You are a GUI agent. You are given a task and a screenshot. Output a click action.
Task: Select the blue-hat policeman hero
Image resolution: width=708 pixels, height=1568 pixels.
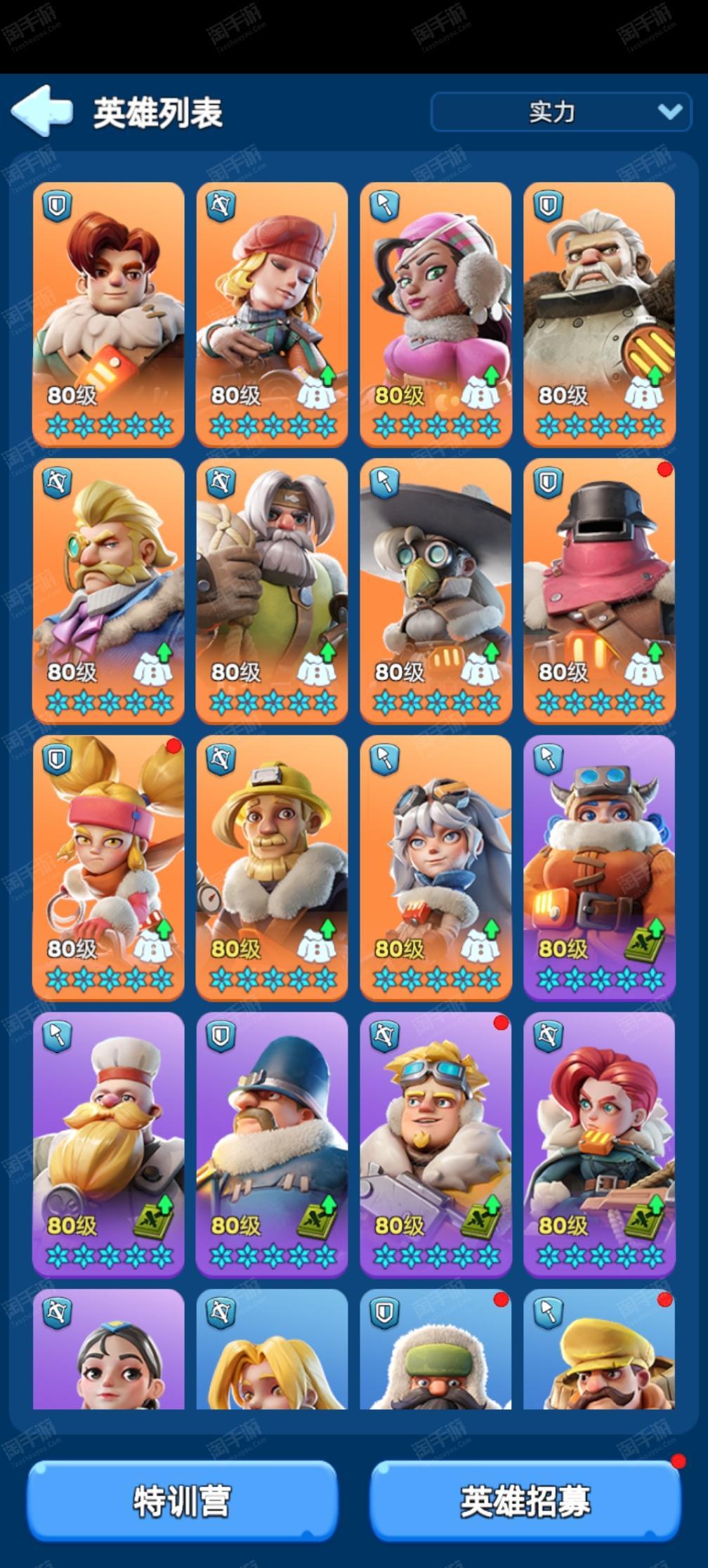272,1143
